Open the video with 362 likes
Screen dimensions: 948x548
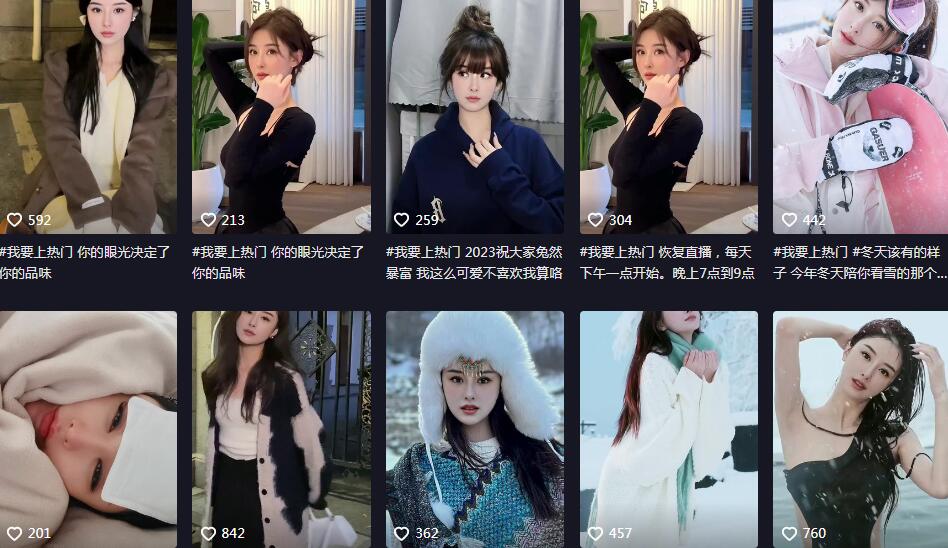(475, 428)
